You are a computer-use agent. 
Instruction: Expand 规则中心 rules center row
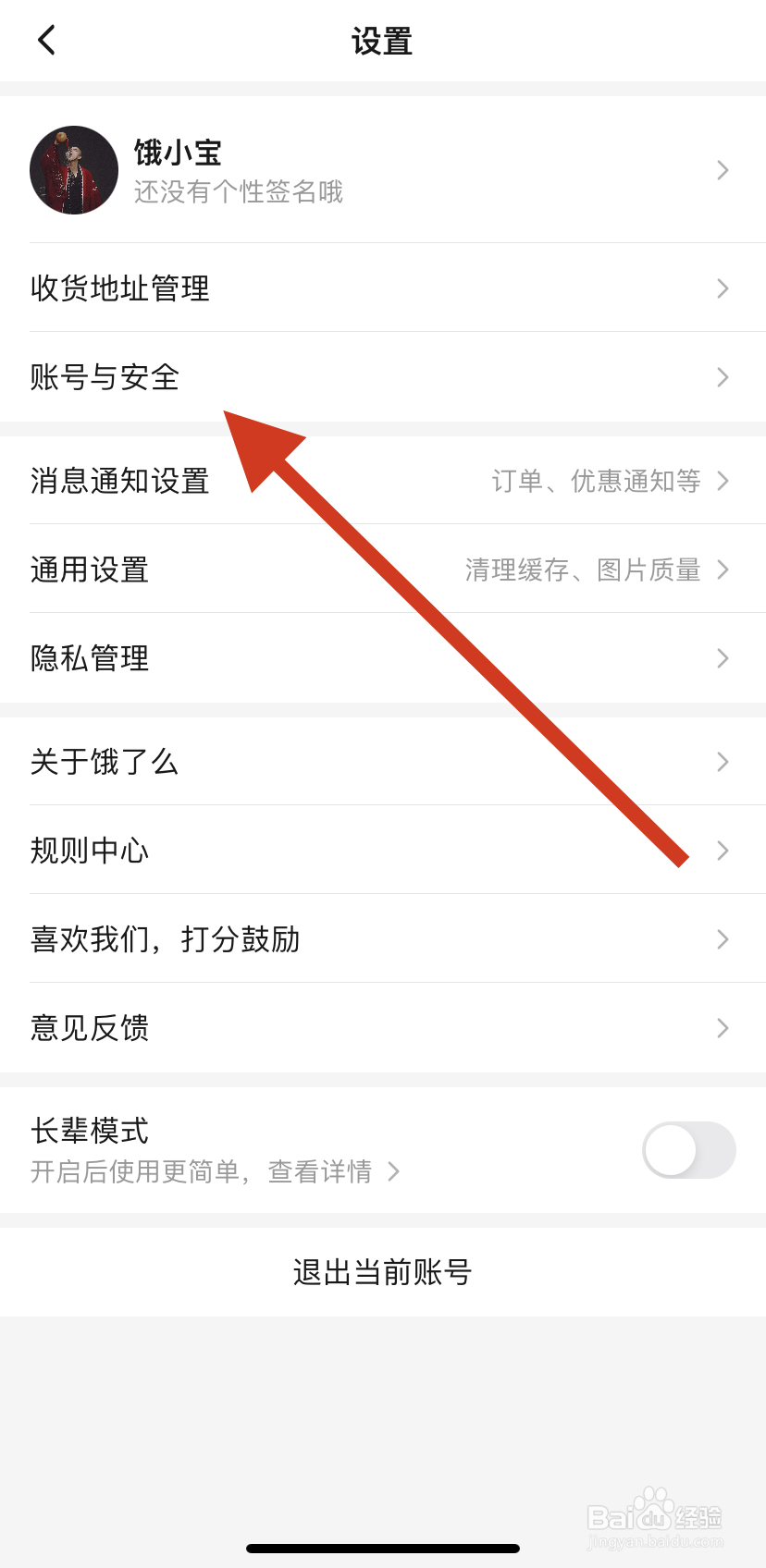383,851
